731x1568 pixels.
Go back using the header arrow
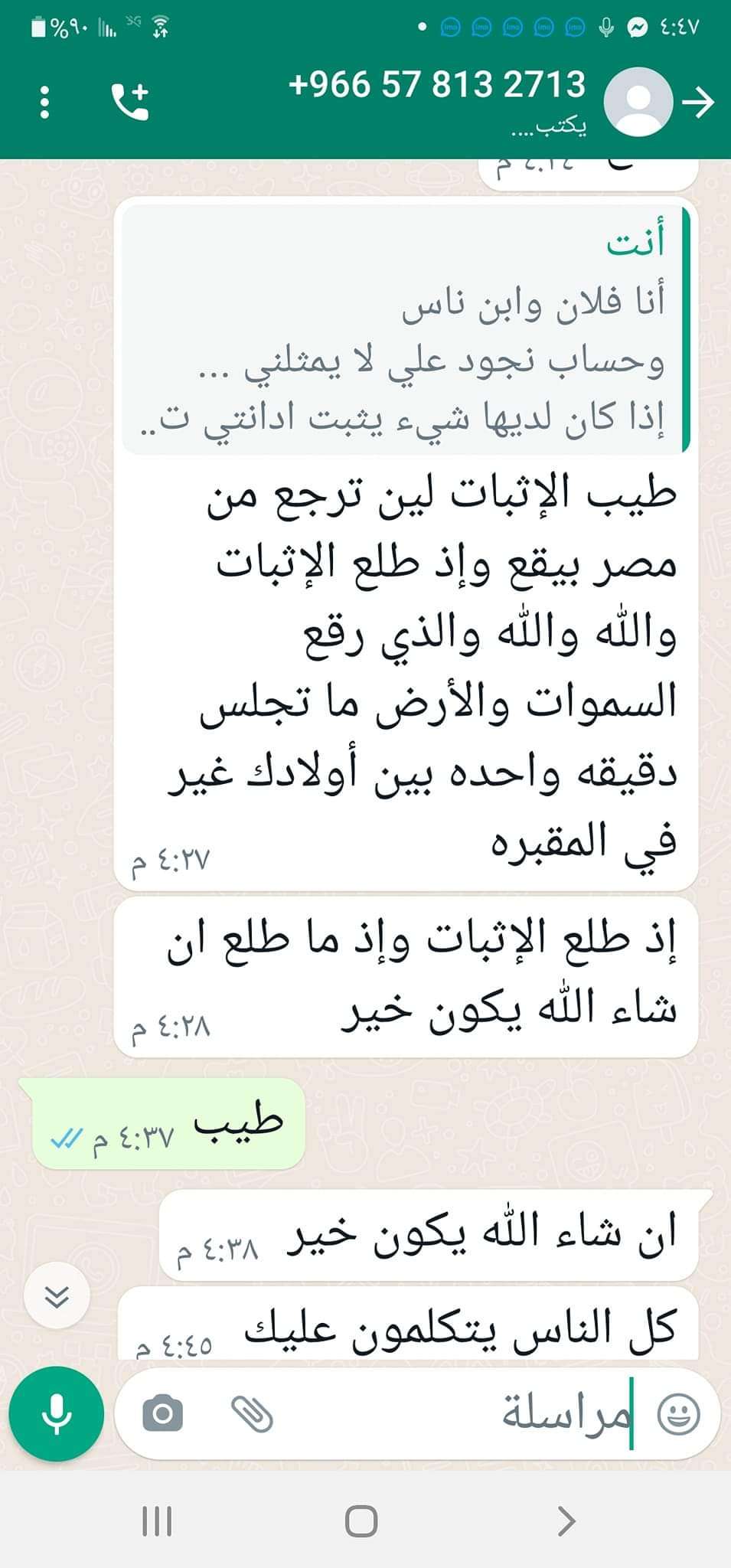point(697,103)
